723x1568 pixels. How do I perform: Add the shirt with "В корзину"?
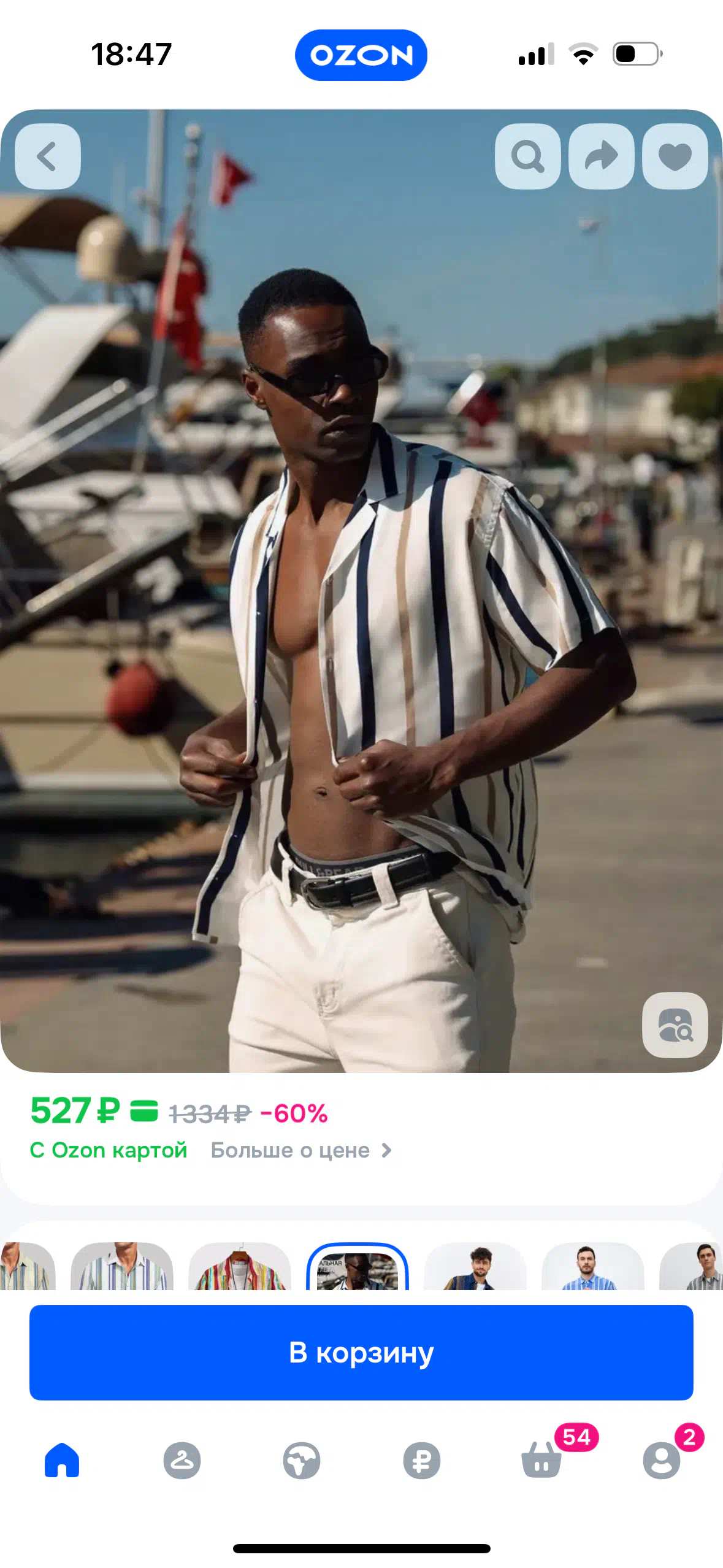pos(361,1353)
